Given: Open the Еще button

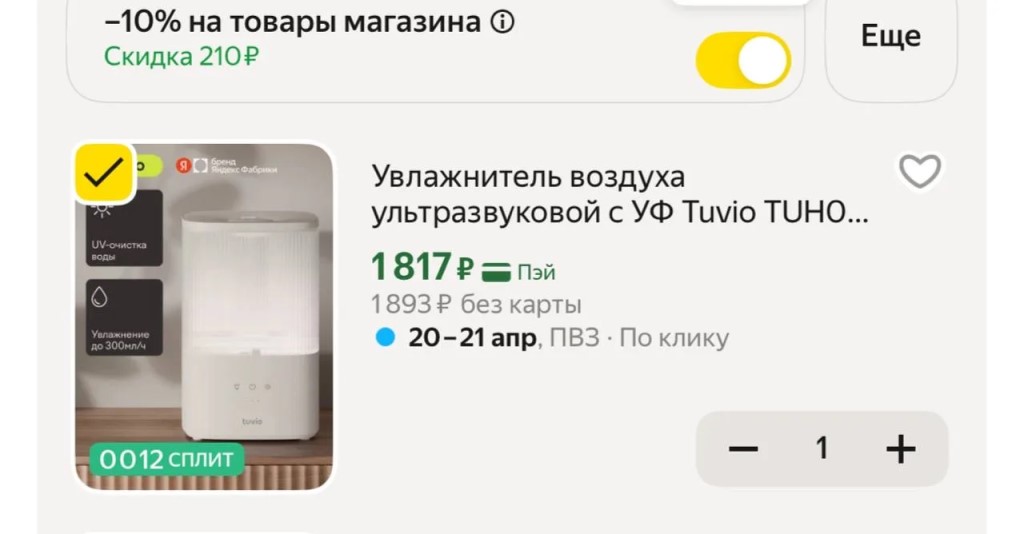Looking at the screenshot, I should [x=890, y=38].
